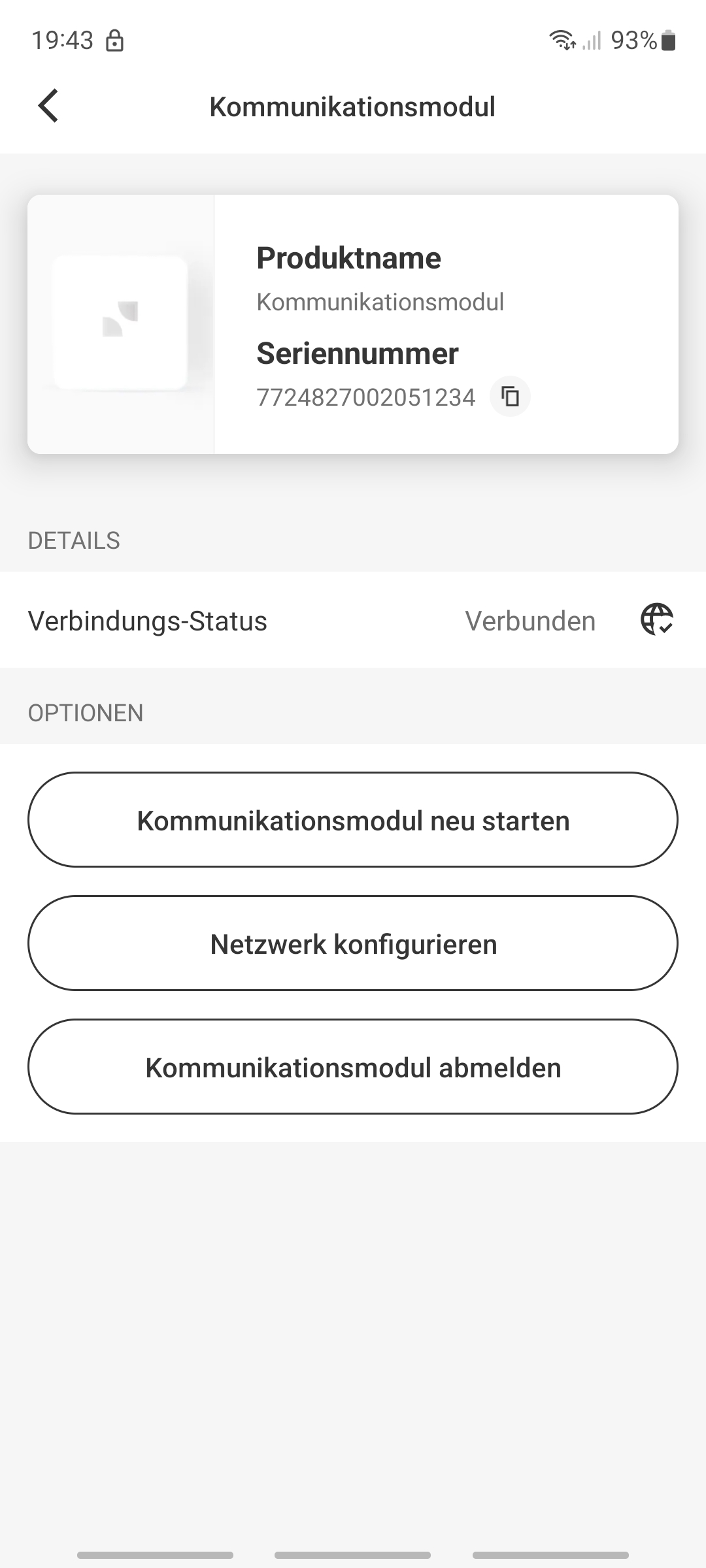Tap Kommunikationsmodul neu starten
Viewport: 706px width, 1568px height.
point(353,820)
